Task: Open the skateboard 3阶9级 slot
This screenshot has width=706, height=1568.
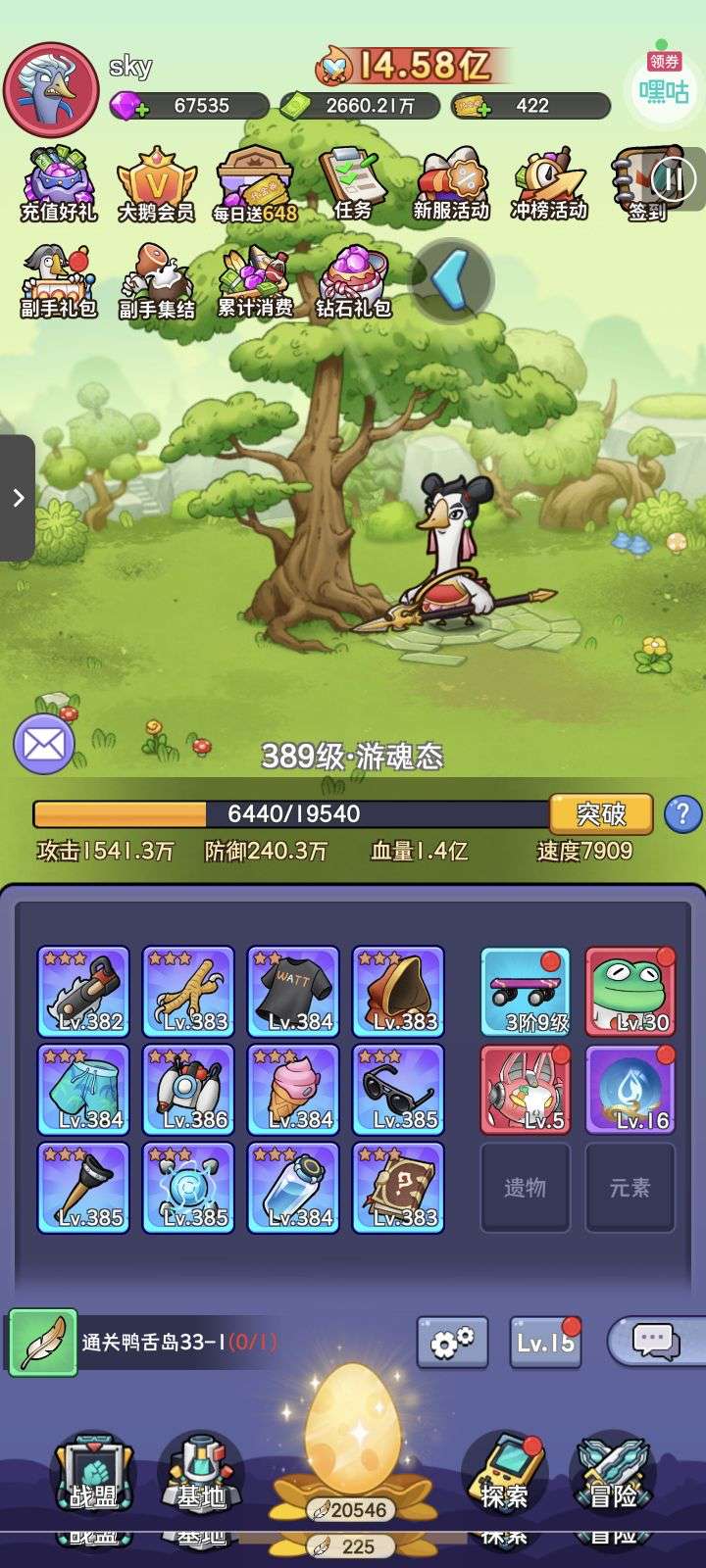Action: (x=526, y=992)
